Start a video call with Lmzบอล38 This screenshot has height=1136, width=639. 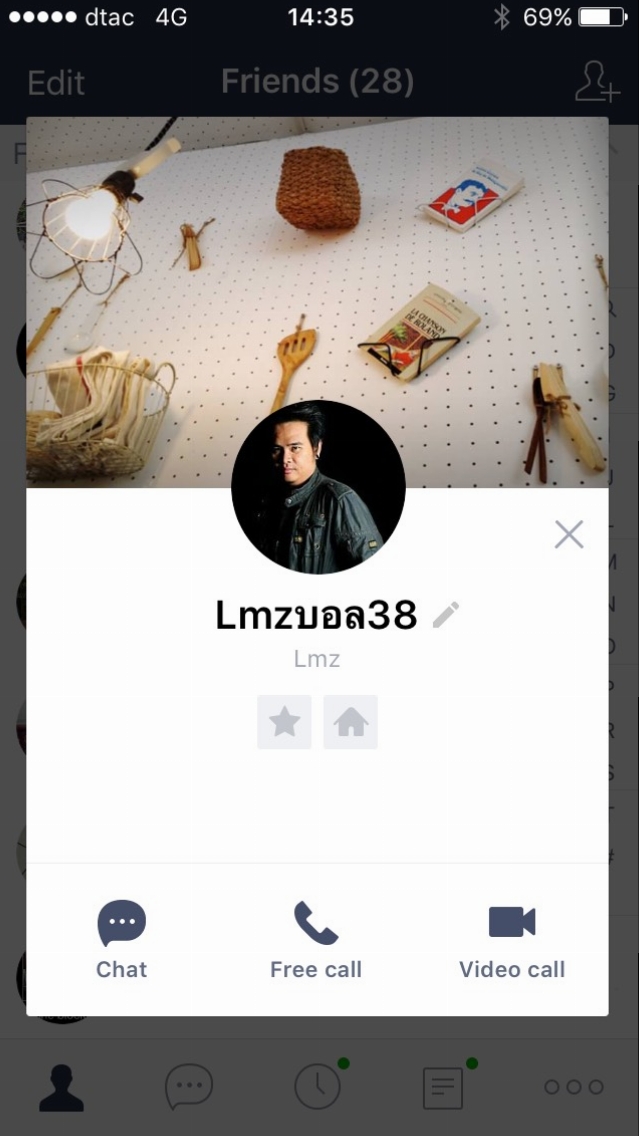512,939
